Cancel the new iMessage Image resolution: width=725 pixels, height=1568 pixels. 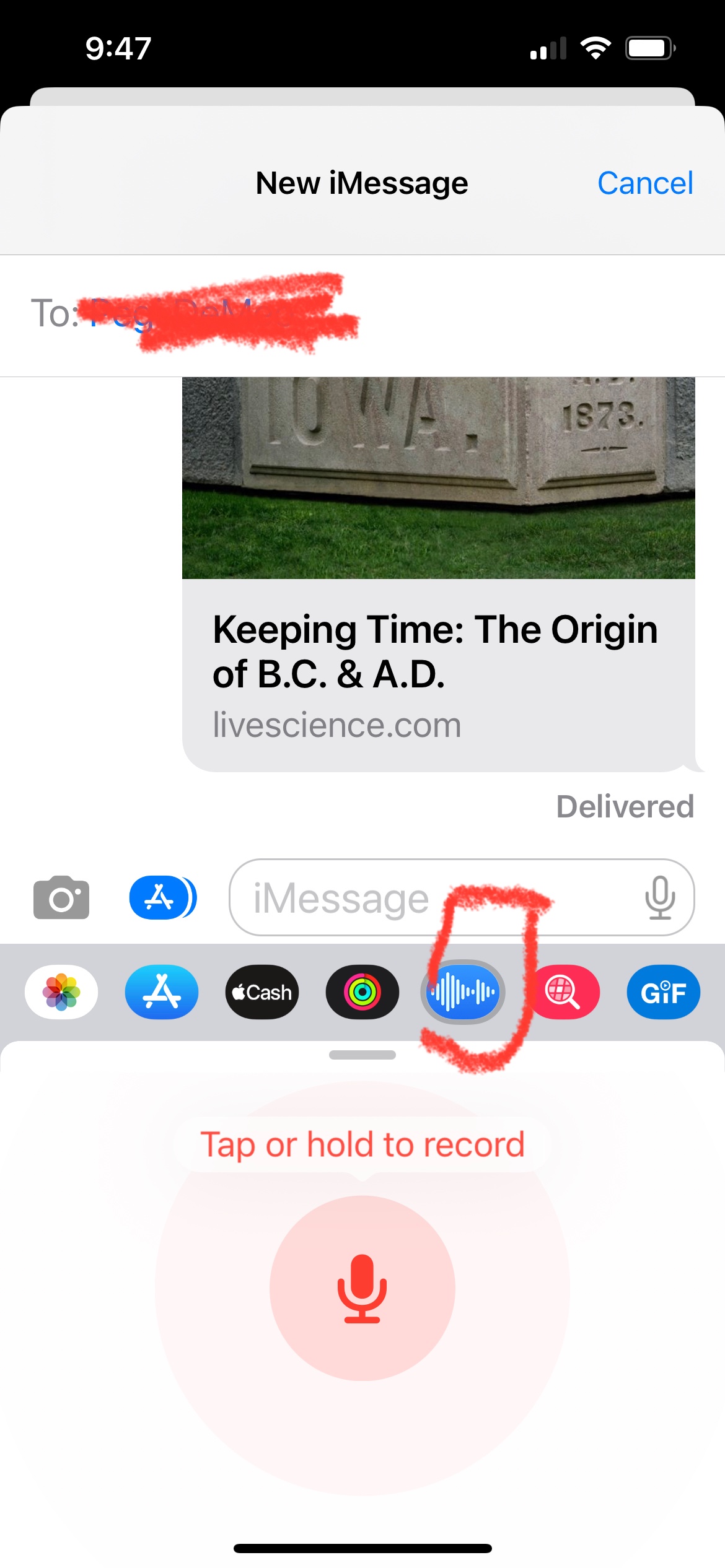click(645, 183)
